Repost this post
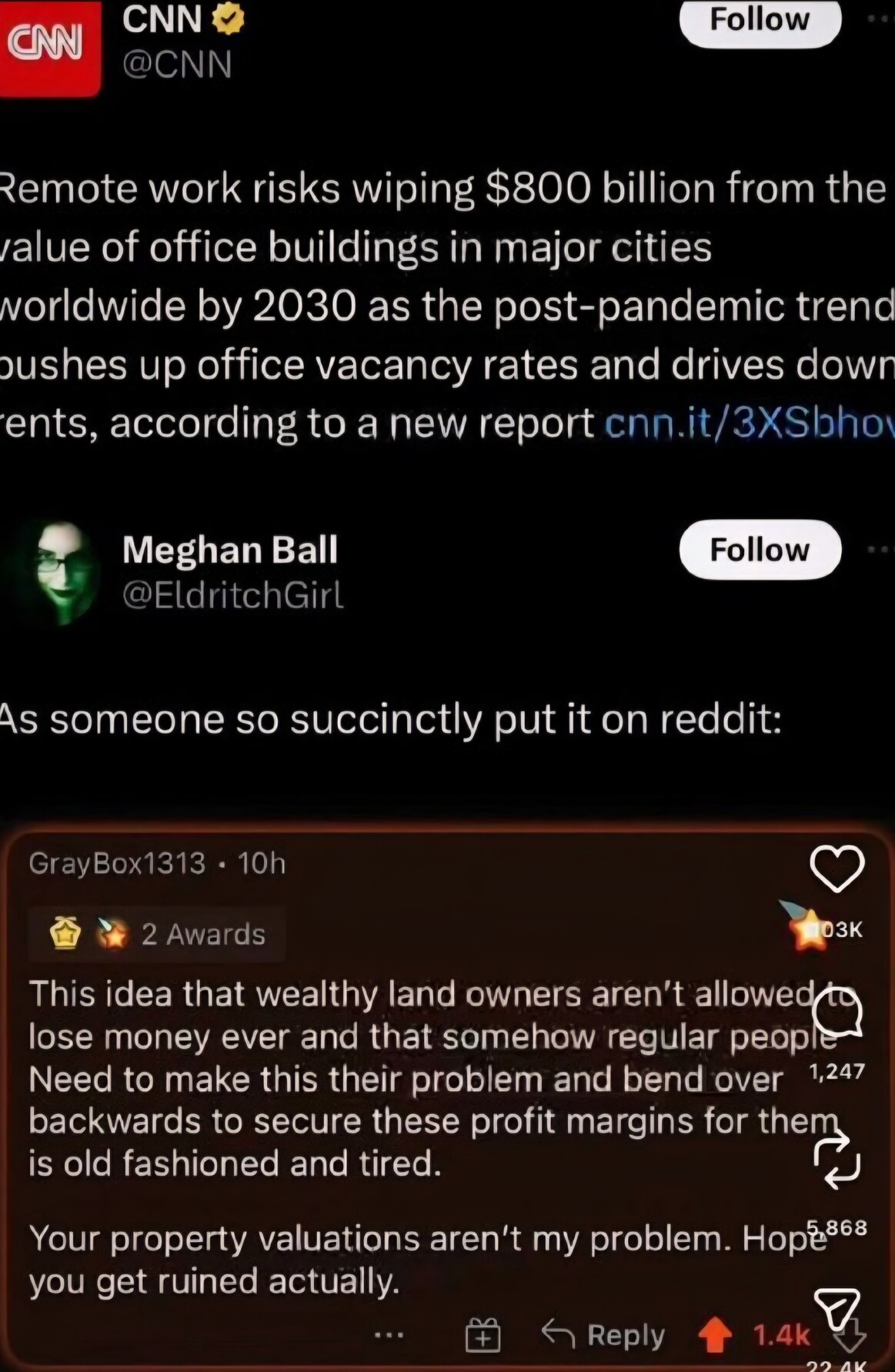895x1372 pixels. (837, 1159)
